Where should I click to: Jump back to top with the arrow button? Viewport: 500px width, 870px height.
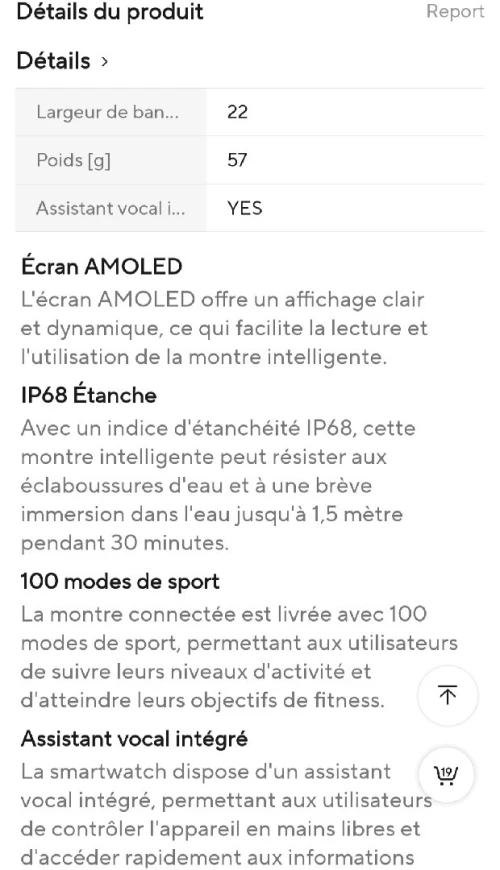[447, 695]
